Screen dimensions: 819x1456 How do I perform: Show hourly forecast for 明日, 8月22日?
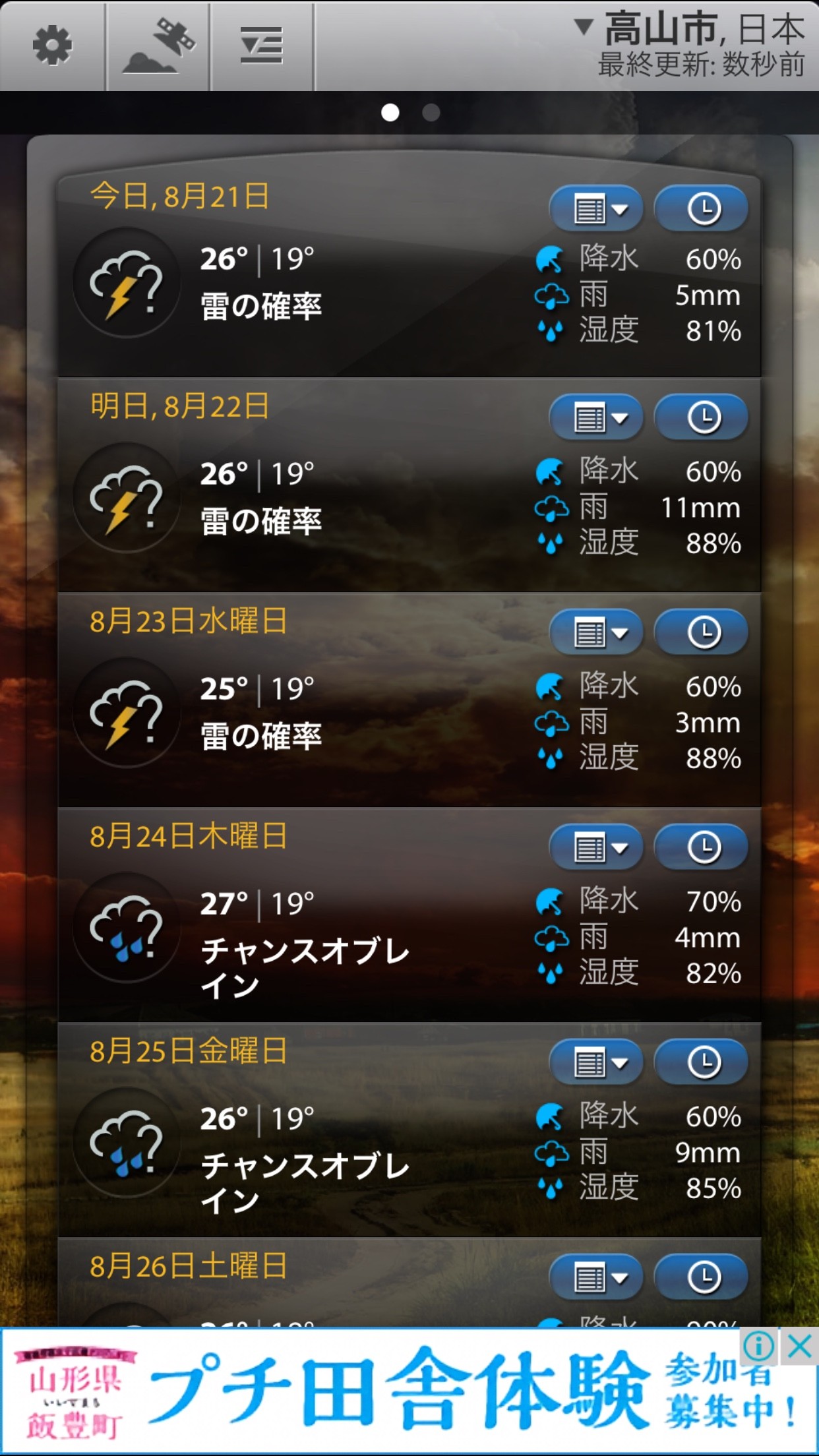(702, 417)
